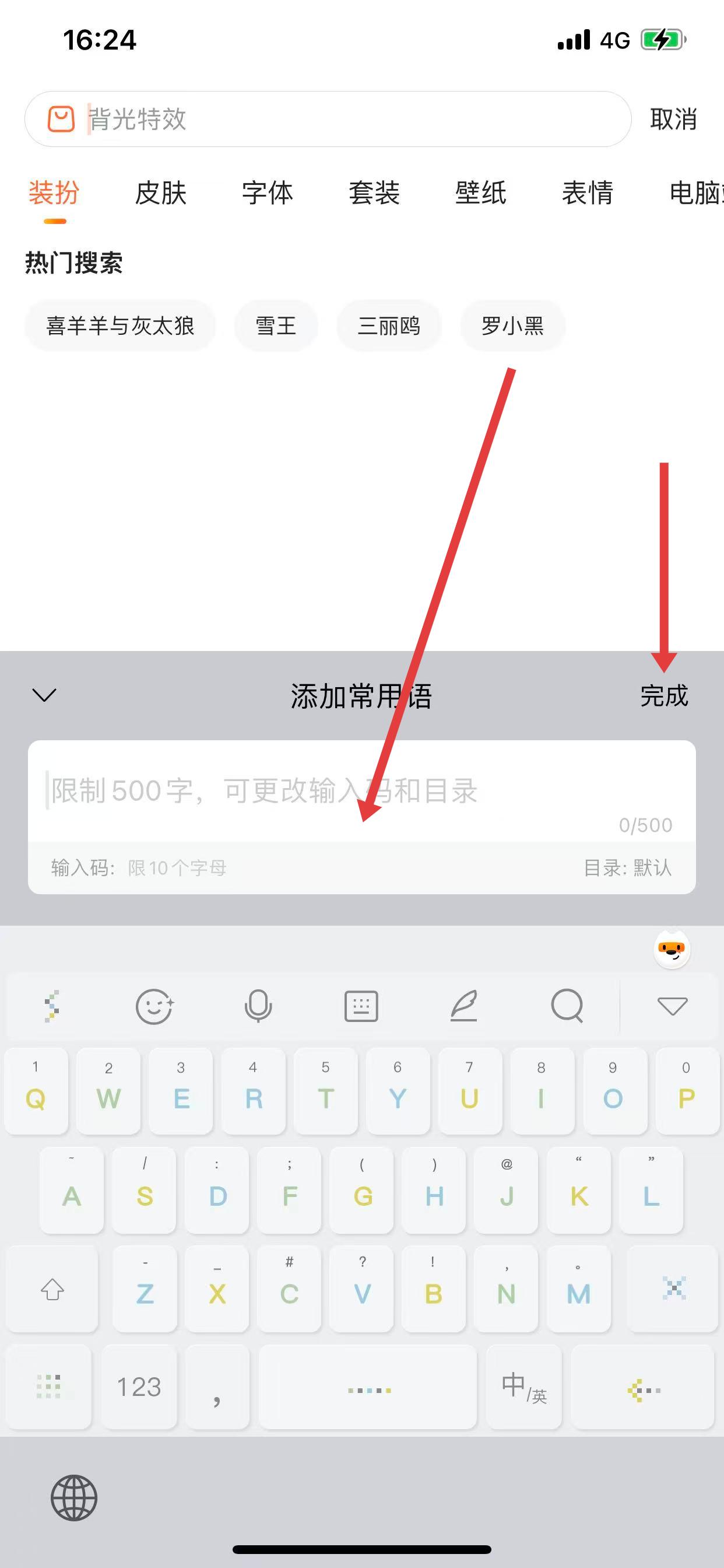Choose the 雪王 hot search chip
This screenshot has height=1568, width=724.
[276, 325]
